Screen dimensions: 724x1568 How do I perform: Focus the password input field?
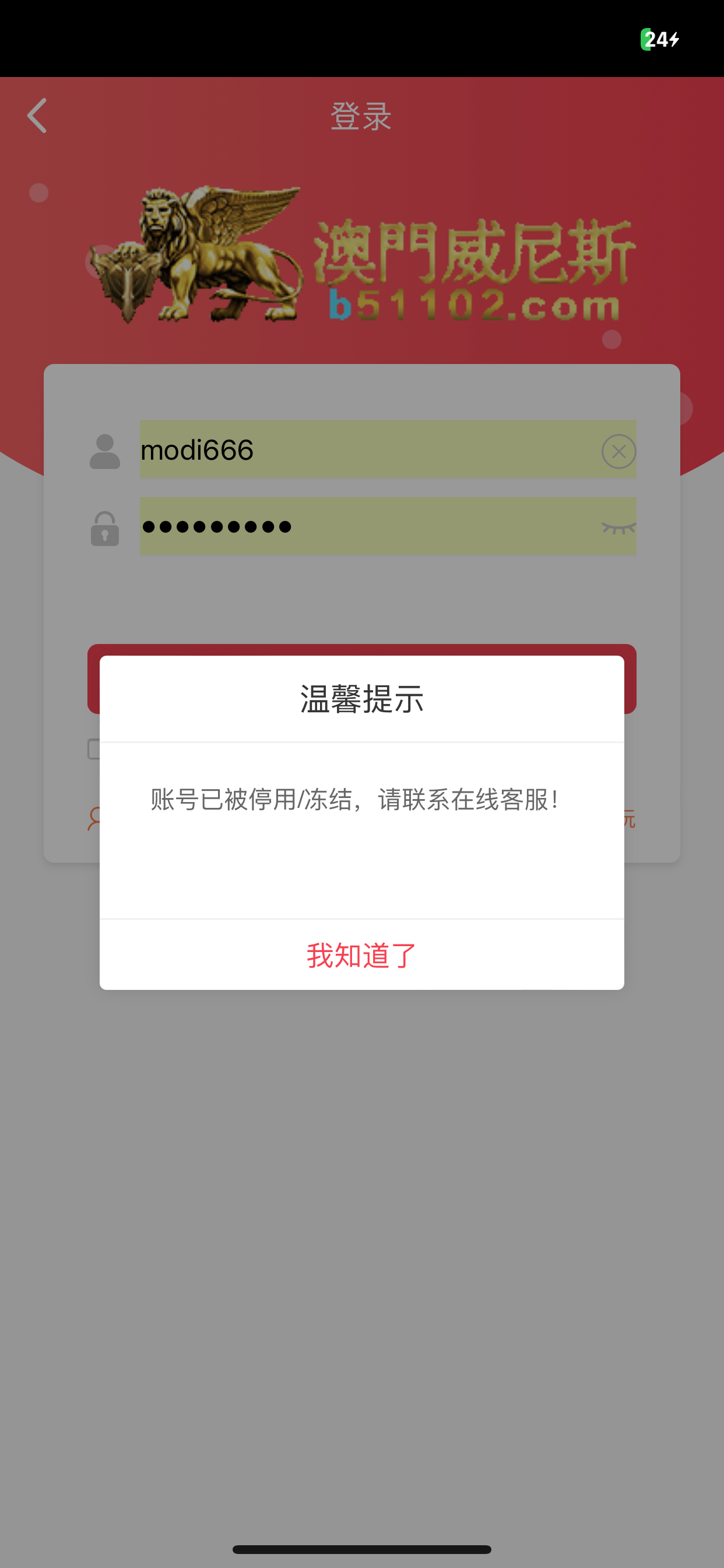pyautogui.click(x=365, y=527)
